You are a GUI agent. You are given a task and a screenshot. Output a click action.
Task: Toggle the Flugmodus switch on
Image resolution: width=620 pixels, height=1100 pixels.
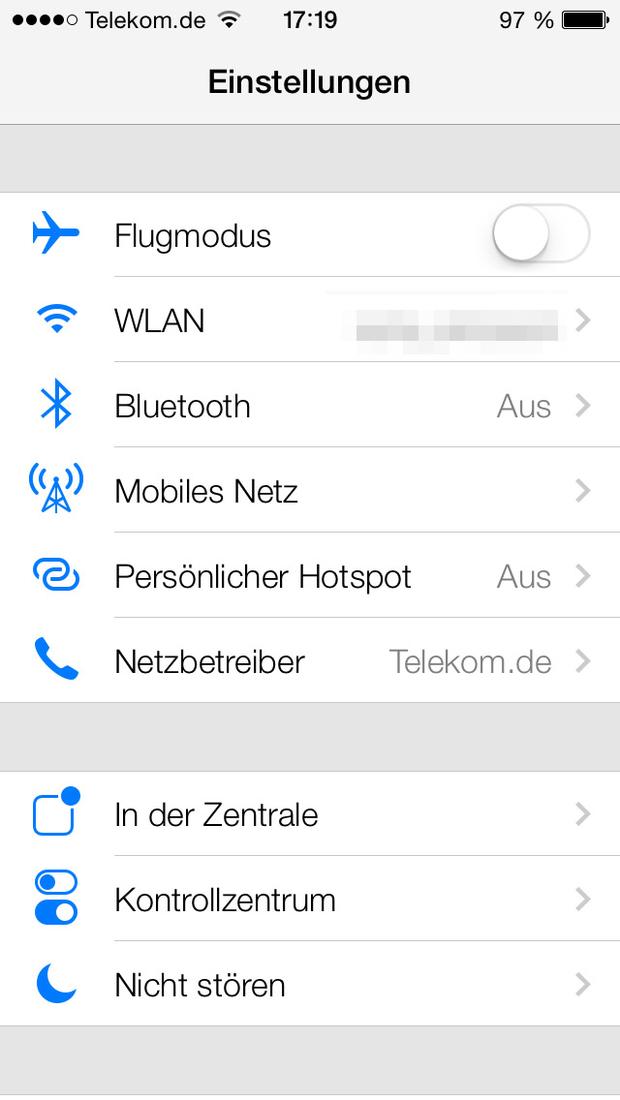click(541, 234)
